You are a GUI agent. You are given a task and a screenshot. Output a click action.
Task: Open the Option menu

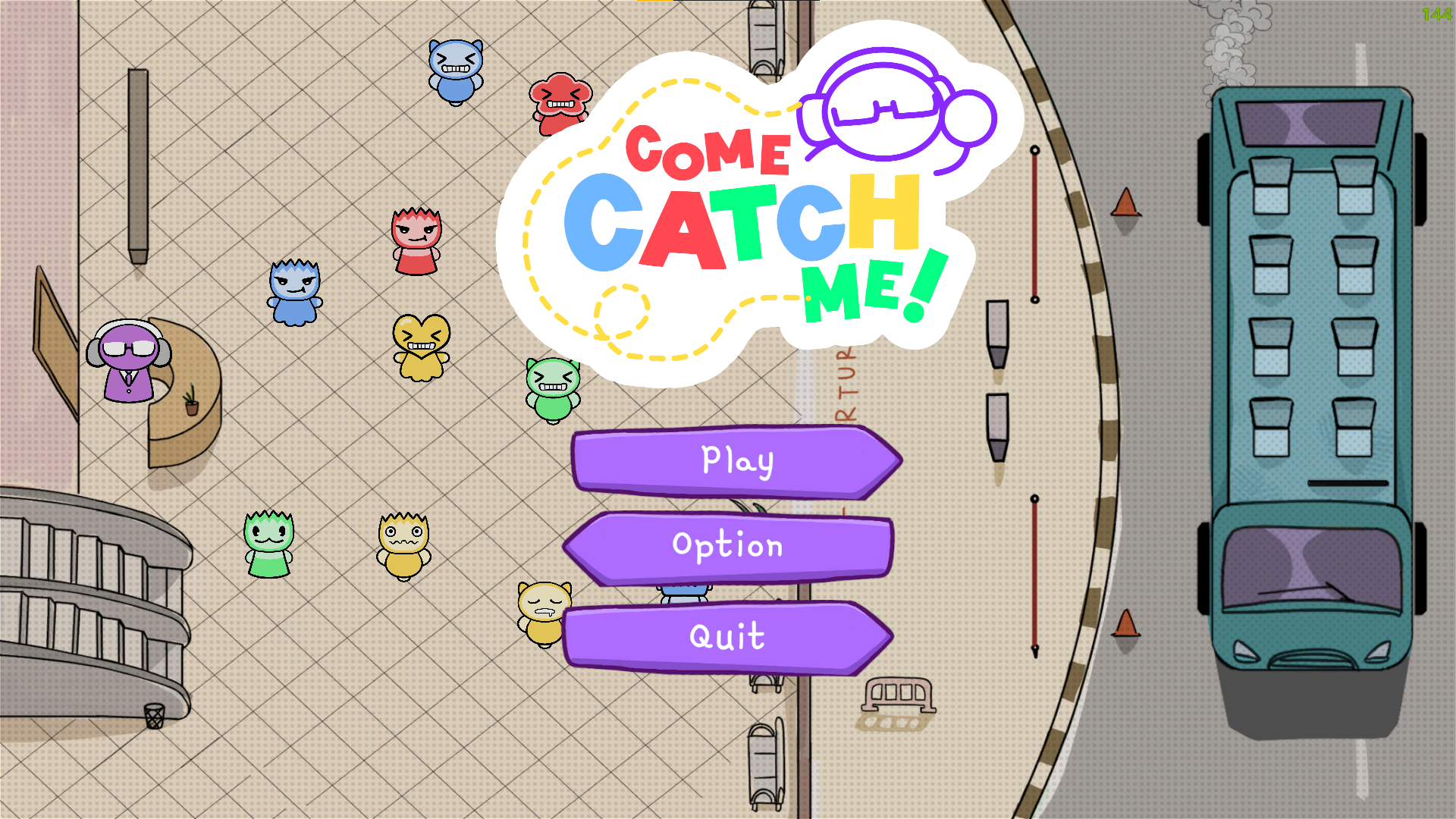click(x=728, y=546)
